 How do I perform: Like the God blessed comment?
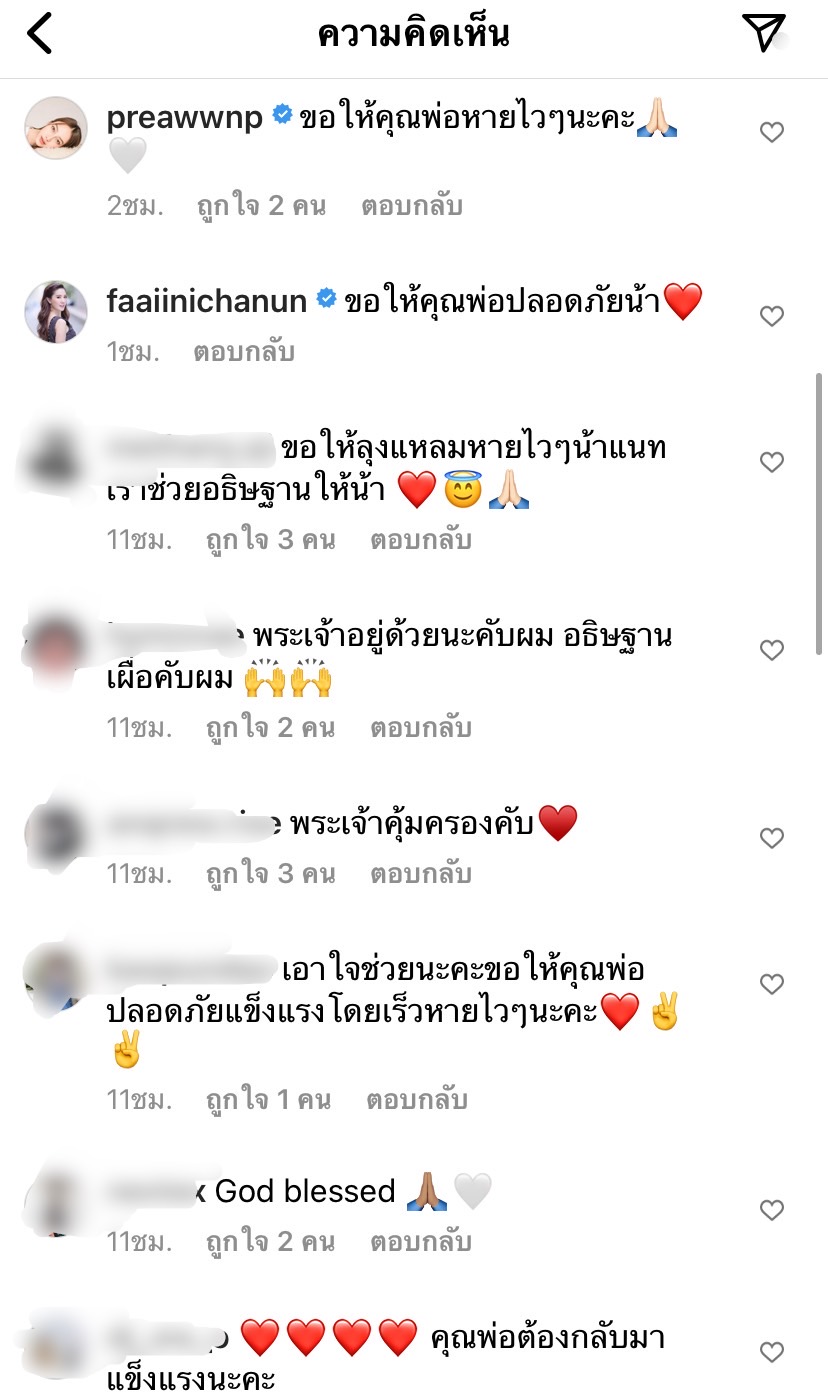pyautogui.click(x=772, y=1210)
